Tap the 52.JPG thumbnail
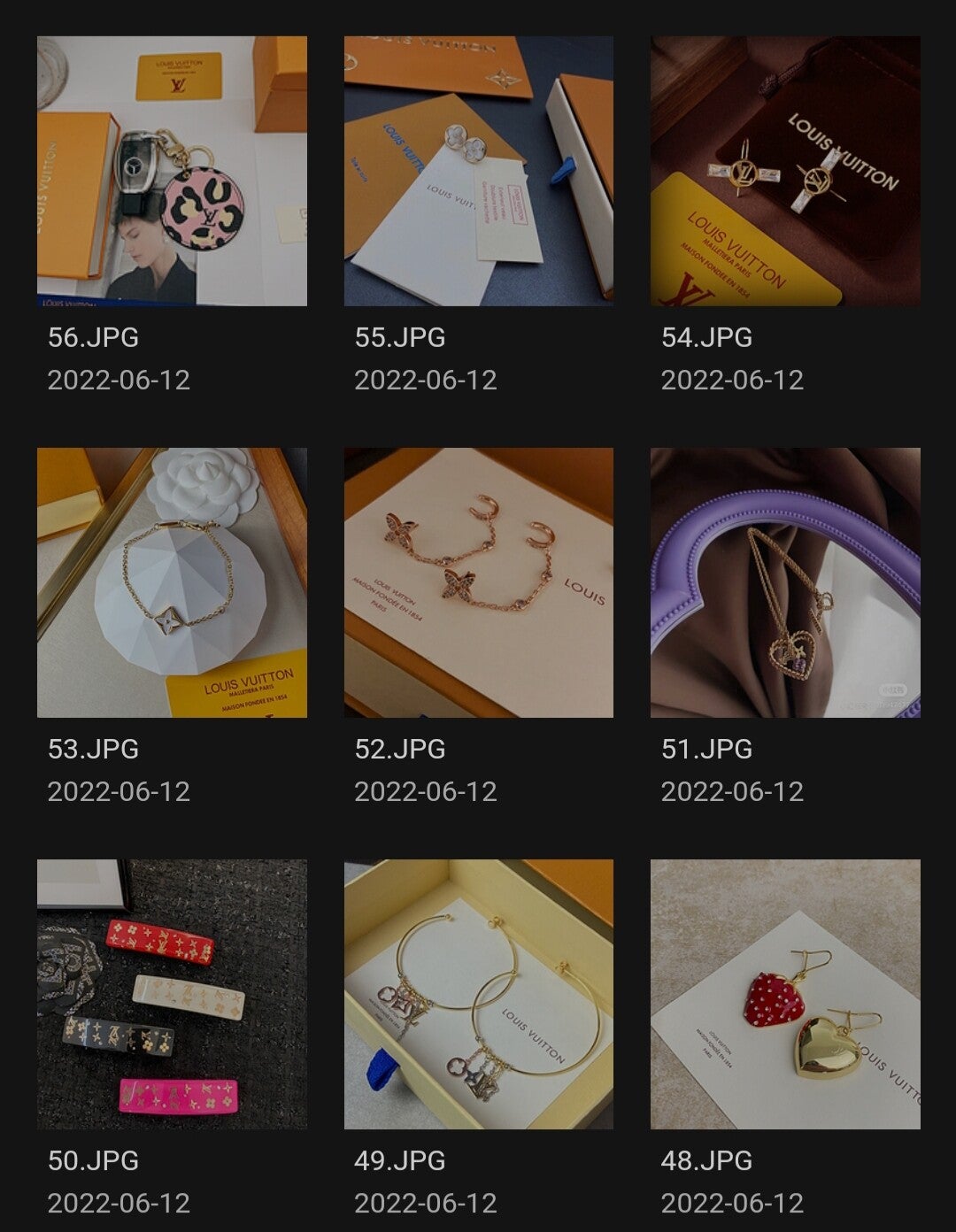 (478, 582)
